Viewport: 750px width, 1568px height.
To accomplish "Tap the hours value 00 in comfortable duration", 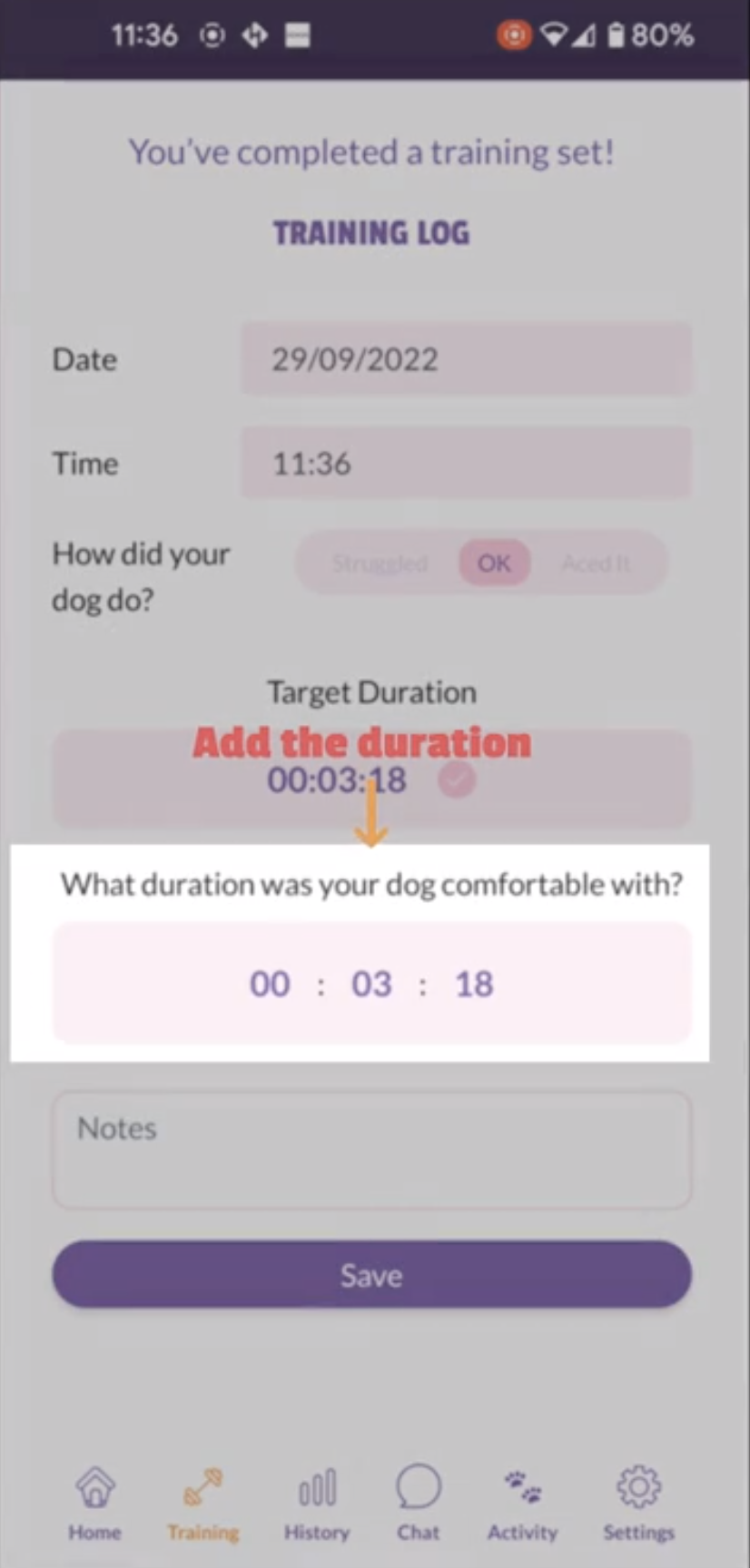I will [270, 984].
